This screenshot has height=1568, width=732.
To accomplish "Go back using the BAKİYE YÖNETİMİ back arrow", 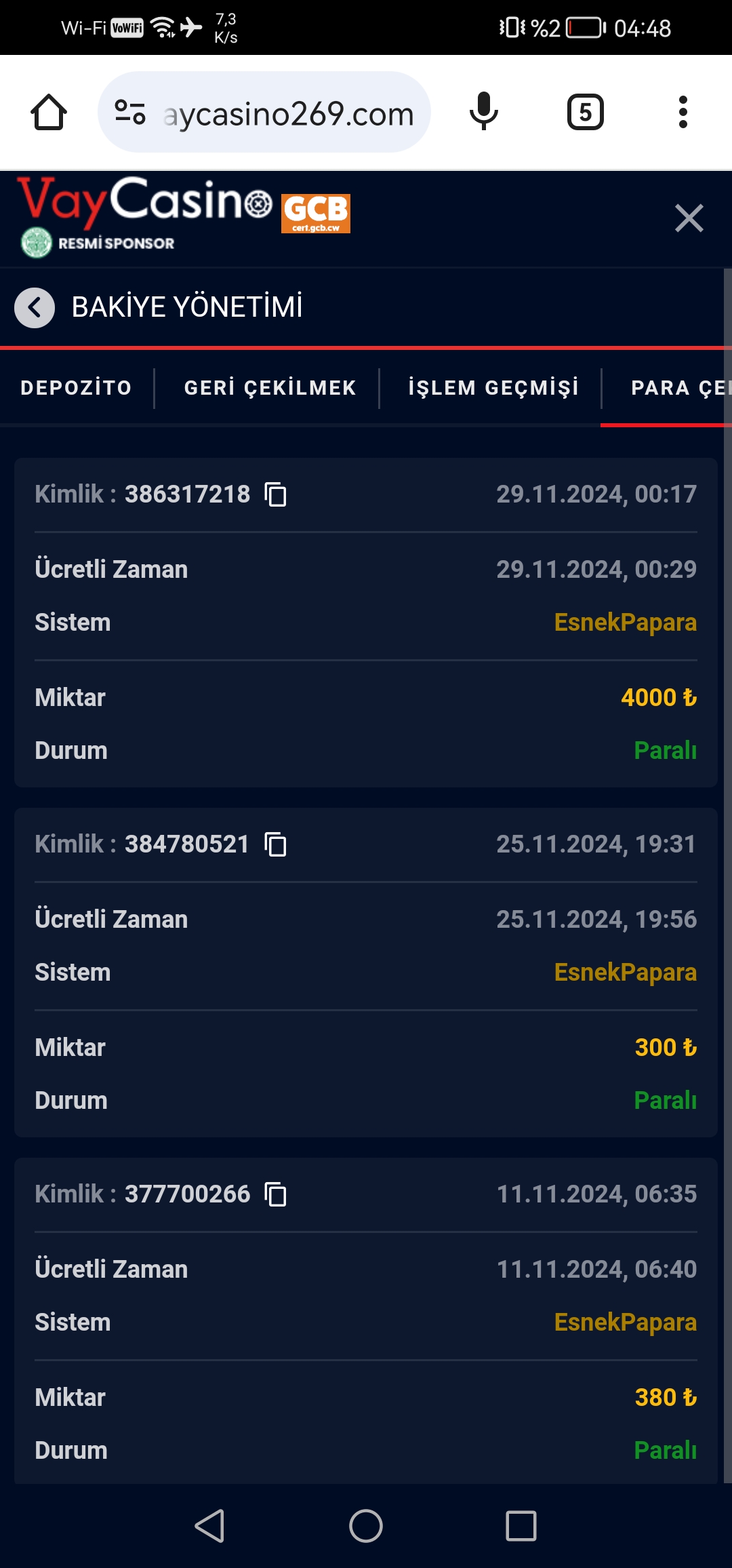I will [x=35, y=307].
